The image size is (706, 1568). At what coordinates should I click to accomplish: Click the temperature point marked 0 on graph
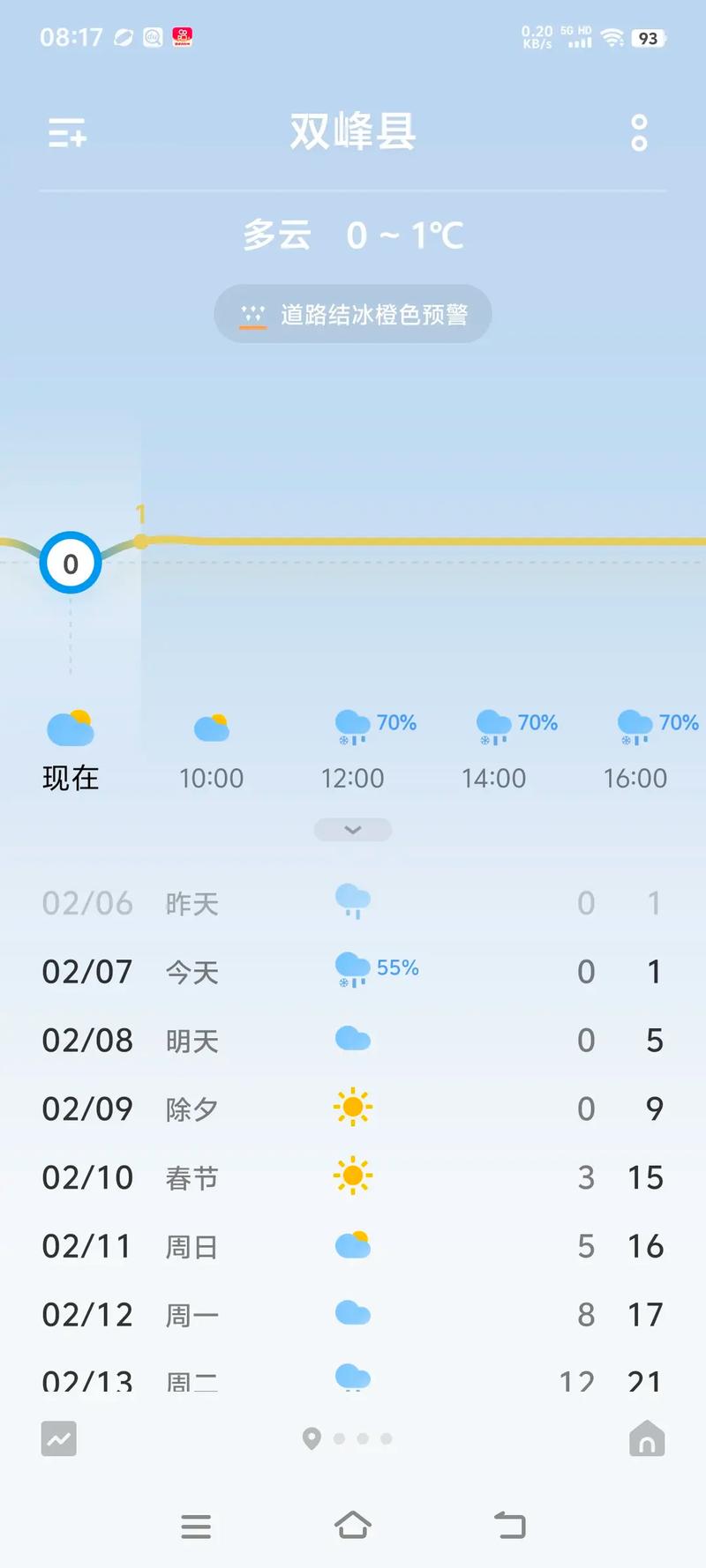[70, 563]
